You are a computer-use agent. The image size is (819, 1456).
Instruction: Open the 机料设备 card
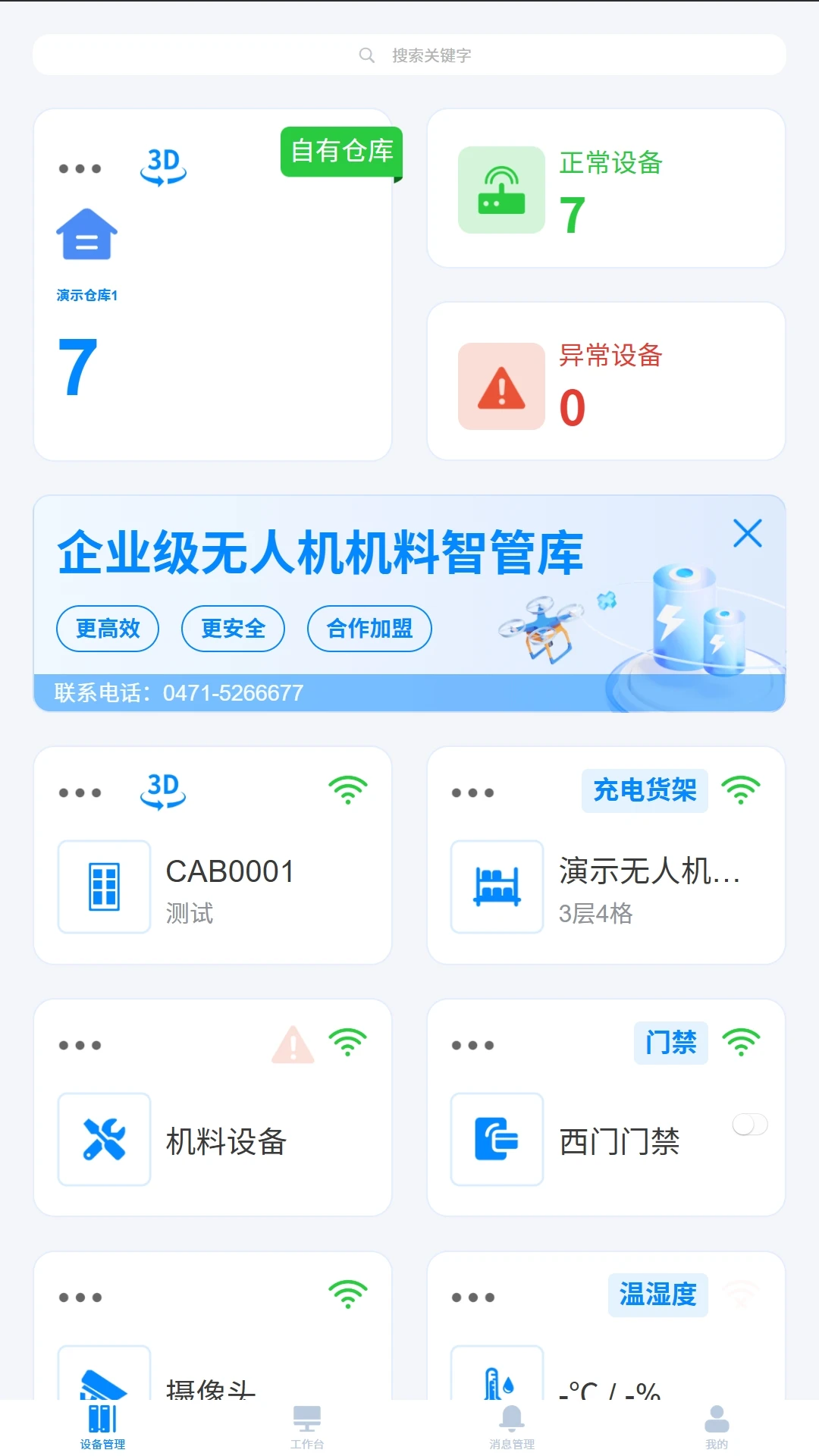(226, 1141)
